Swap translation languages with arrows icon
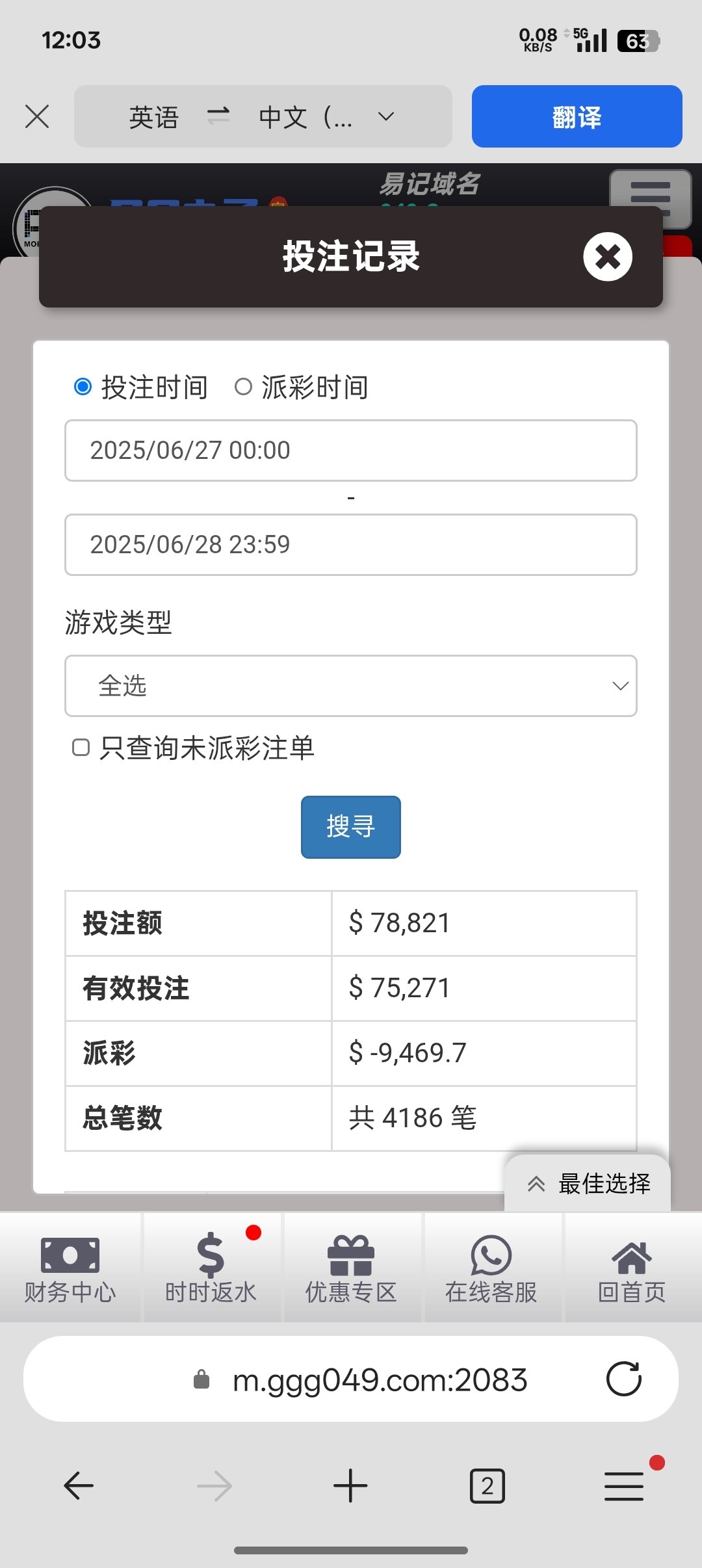 pos(218,117)
